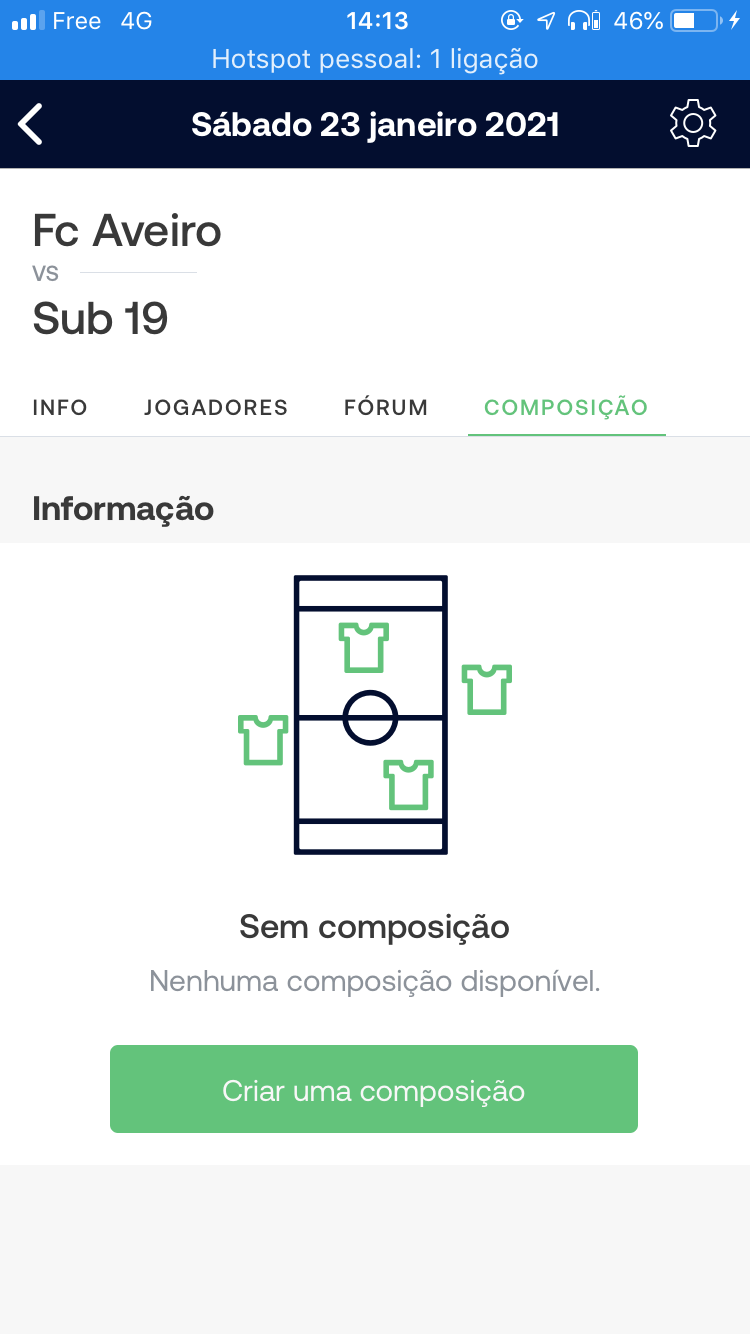750x1334 pixels.
Task: Tap the match date title Sábado 23 janeiro 2021
Action: pos(375,123)
